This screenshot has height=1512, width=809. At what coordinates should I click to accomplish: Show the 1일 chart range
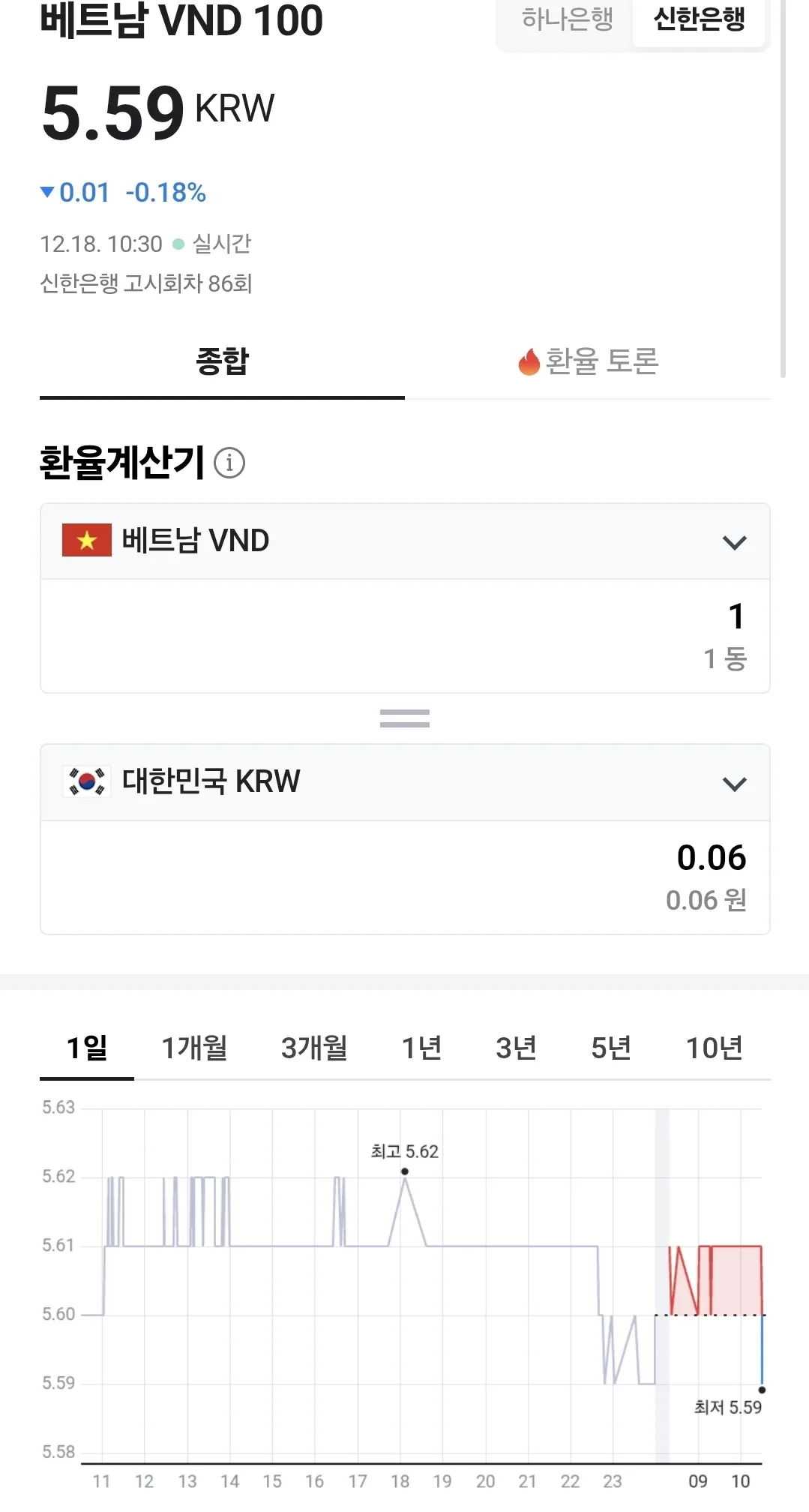click(x=87, y=1048)
